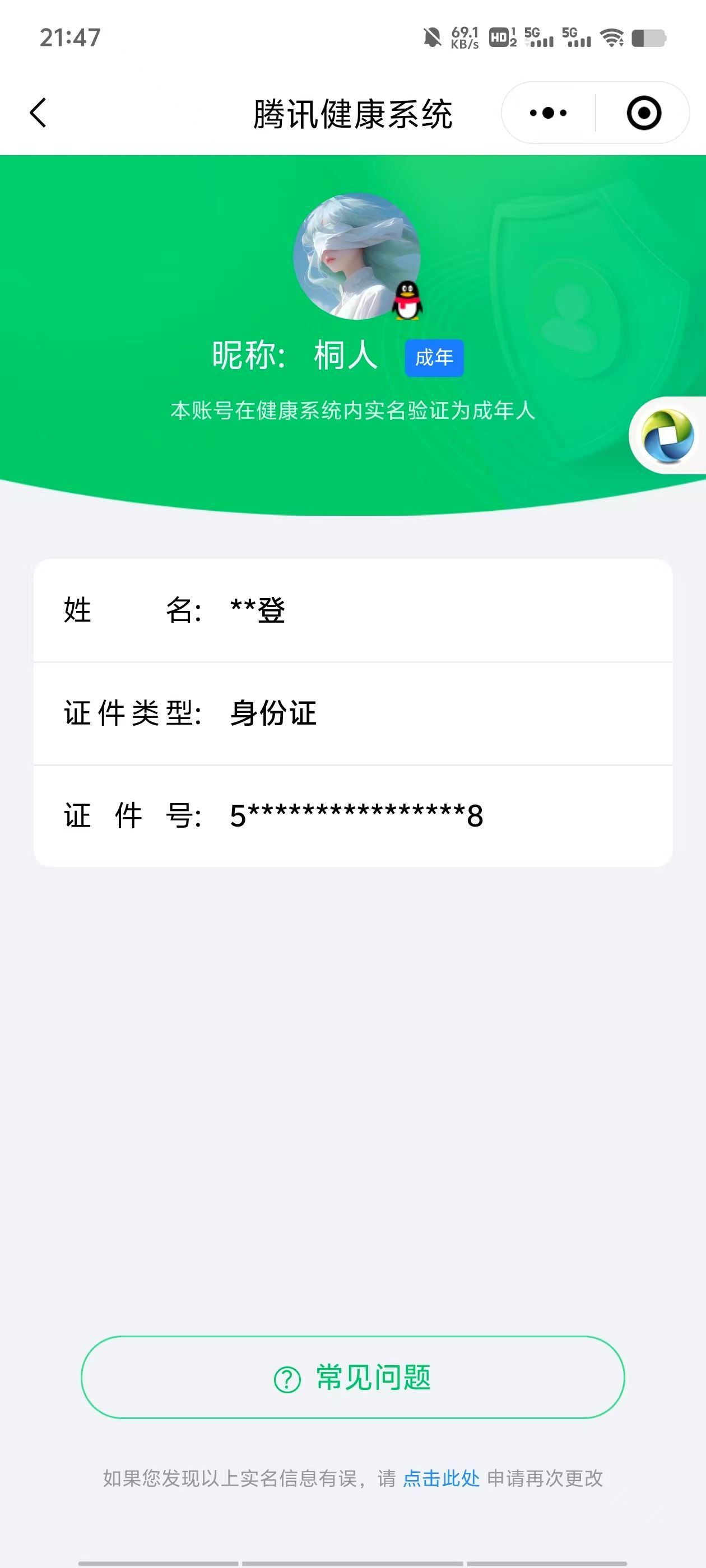Open the mini-program more options menu

click(x=547, y=113)
